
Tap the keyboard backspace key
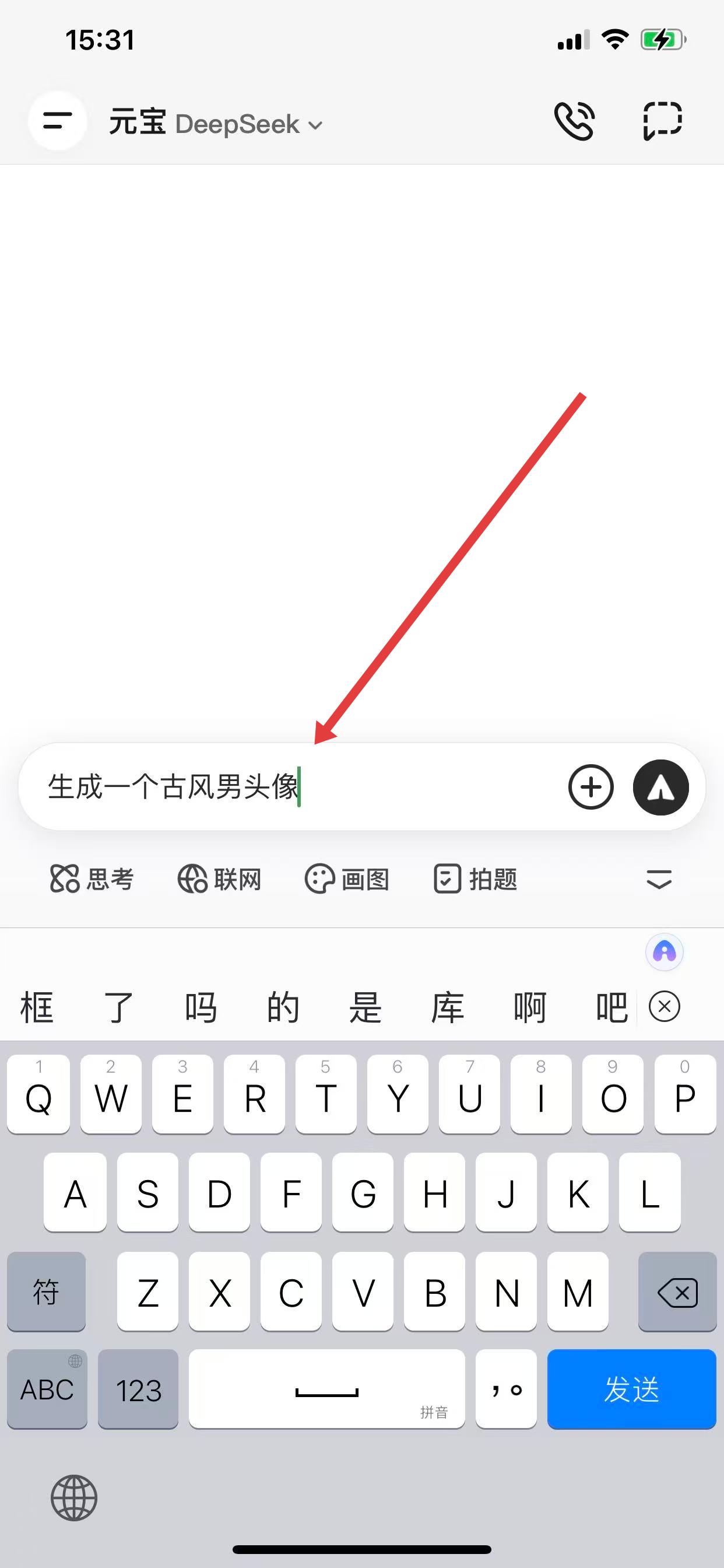pos(677,1291)
